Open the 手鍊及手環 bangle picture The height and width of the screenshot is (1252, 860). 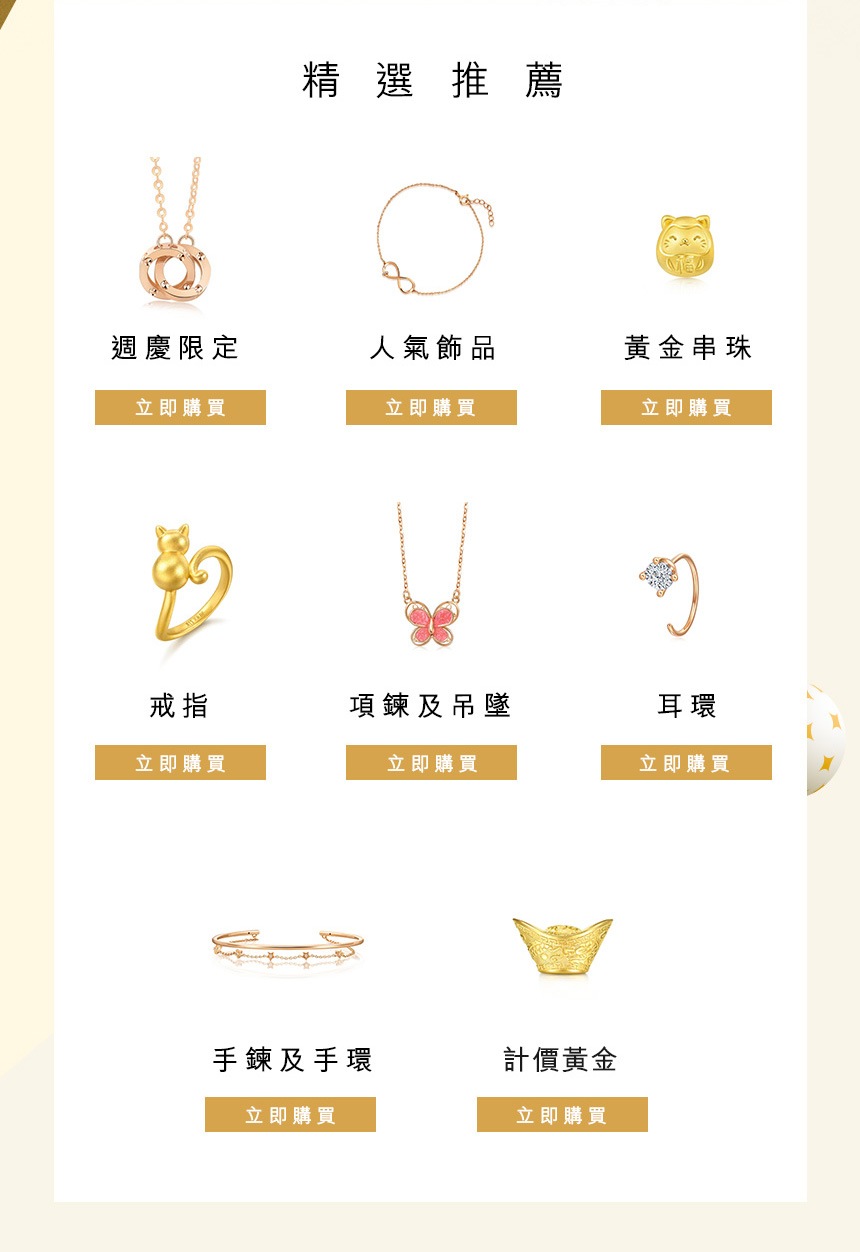point(287,947)
